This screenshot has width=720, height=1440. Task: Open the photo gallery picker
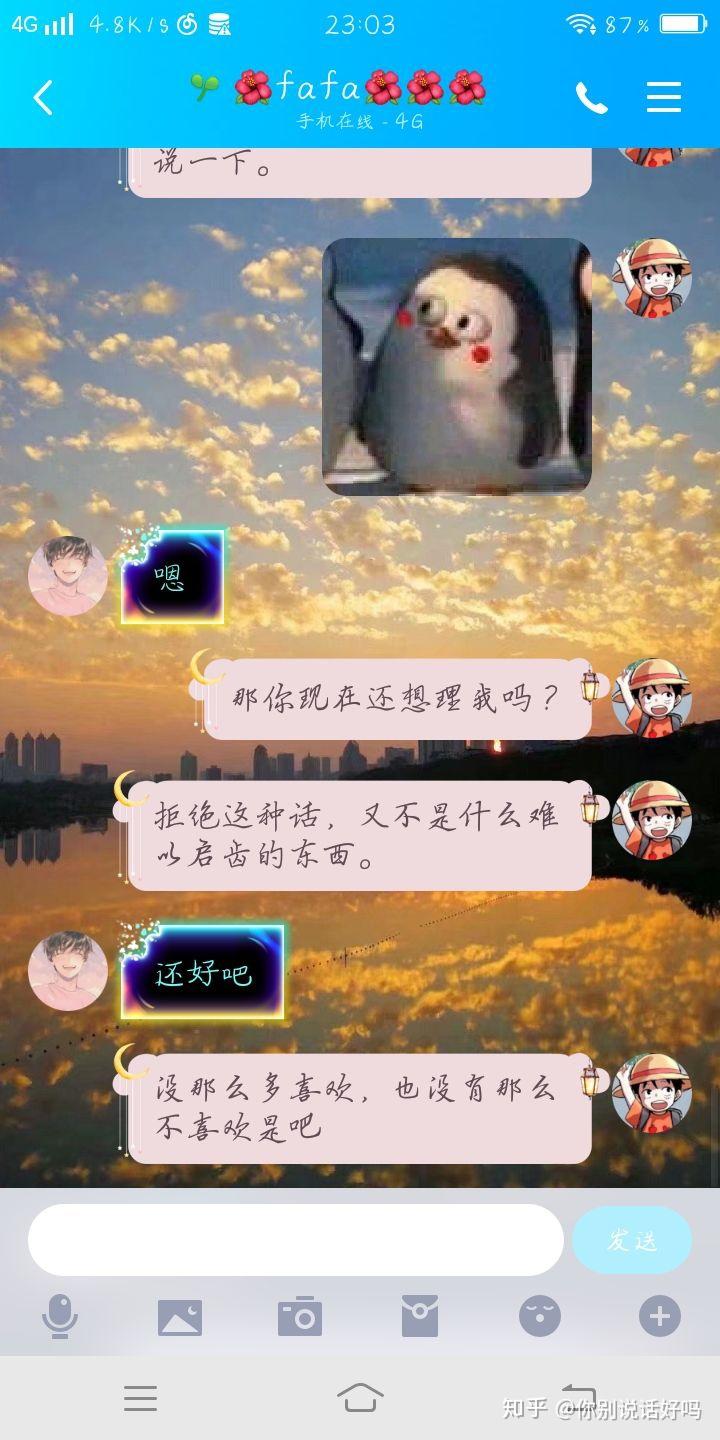pos(180,1317)
